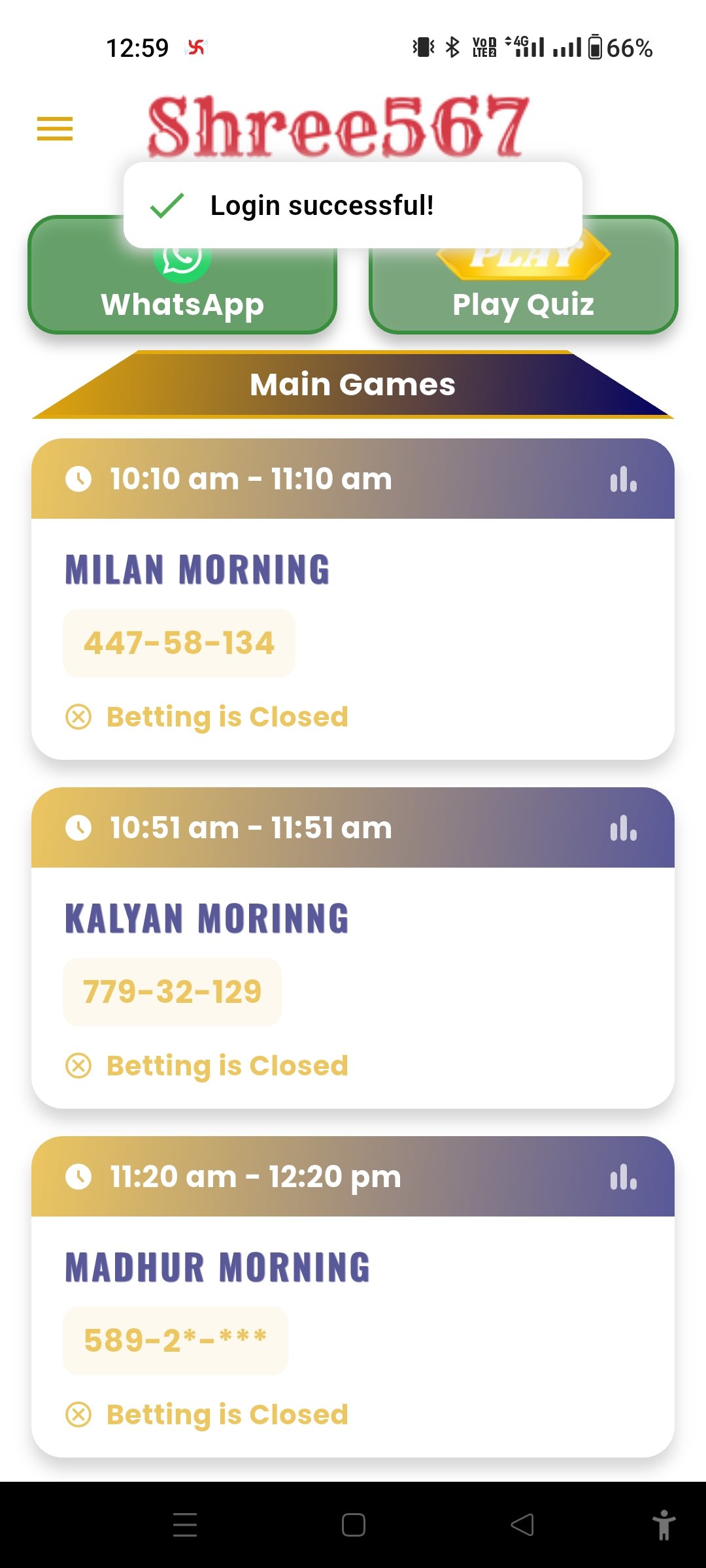Viewport: 706px width, 1568px height.
Task: View chart for Milan Morning game
Action: 623,480
